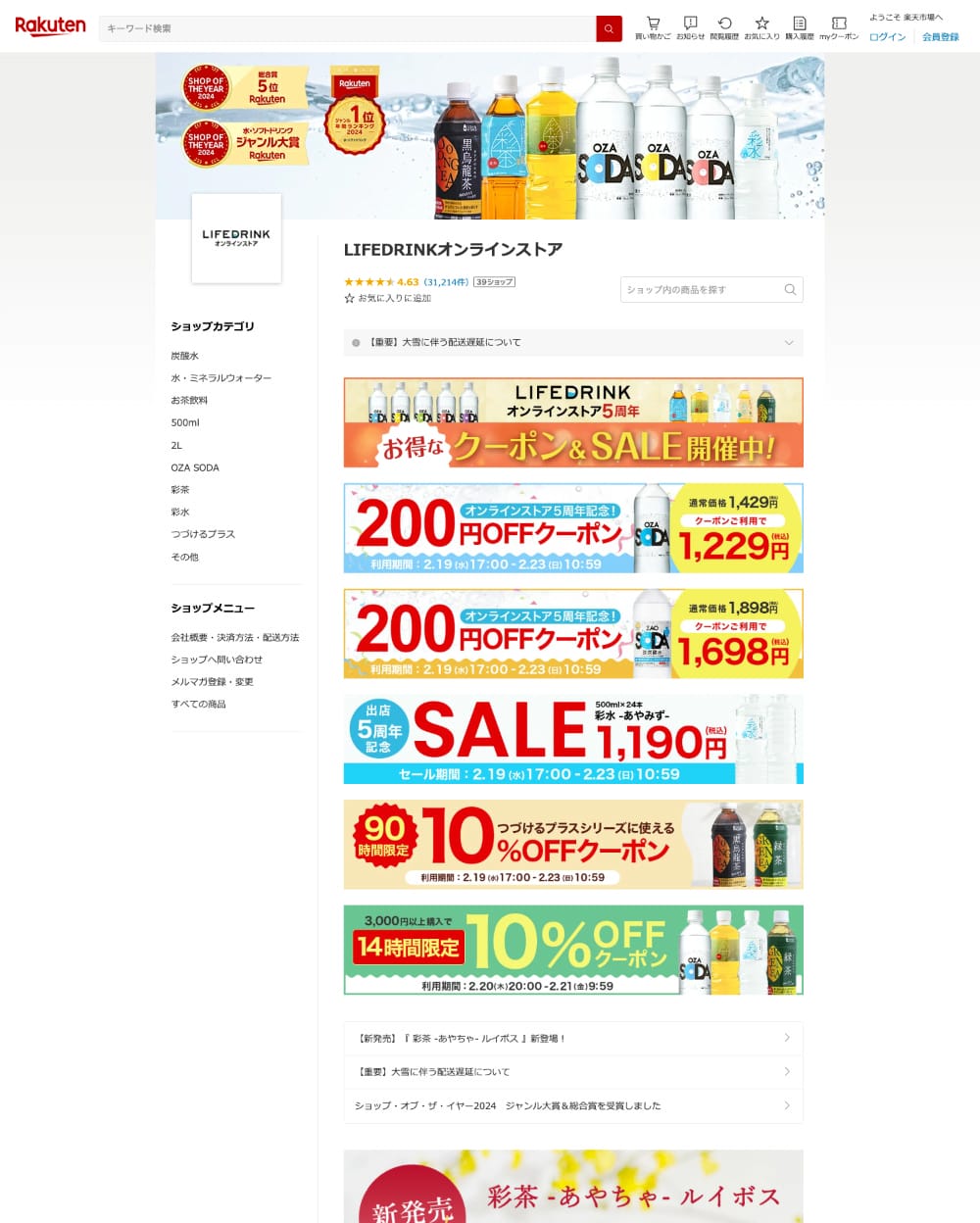
Task: Add shop via お気に入りに追加
Action: click(388, 298)
